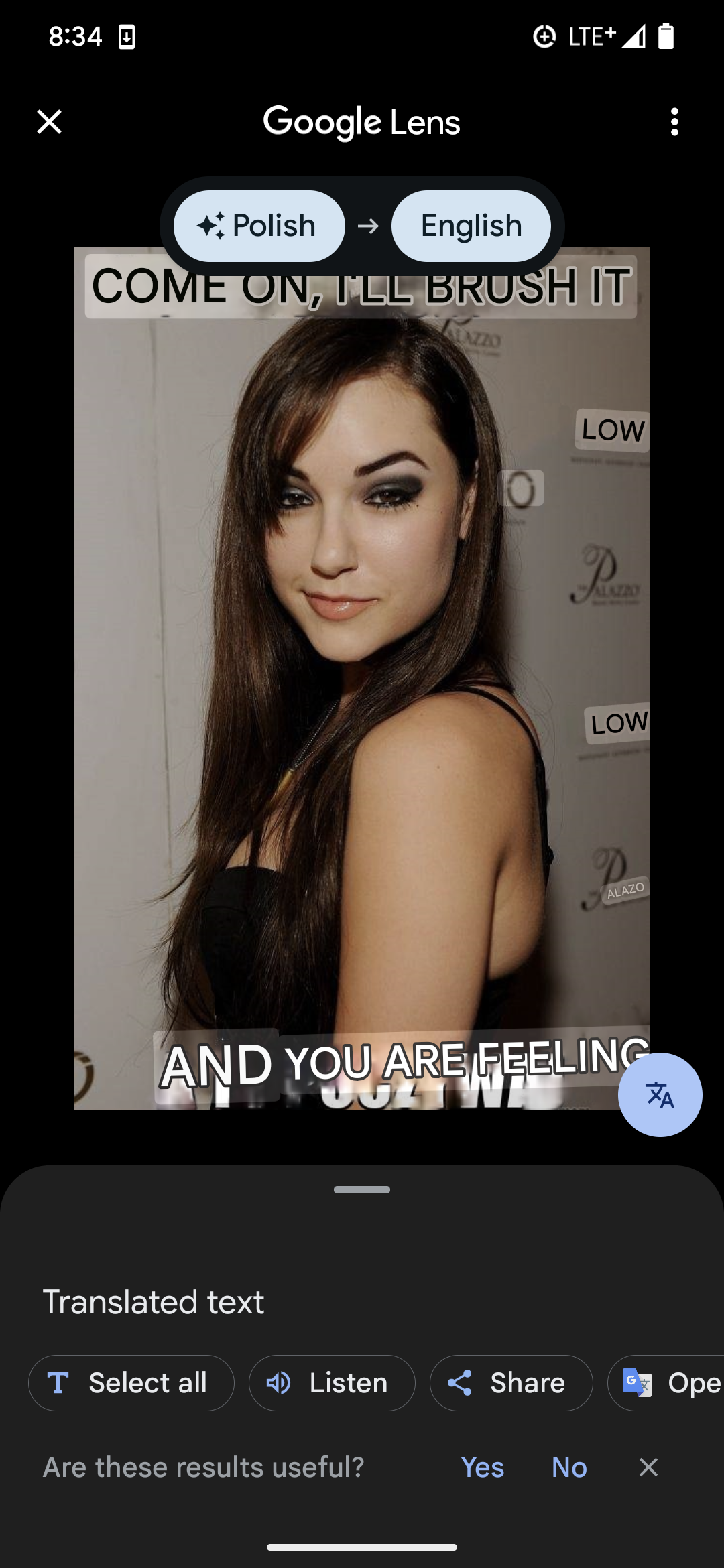724x1568 pixels.
Task: Answer No to results being useful
Action: tap(569, 1467)
